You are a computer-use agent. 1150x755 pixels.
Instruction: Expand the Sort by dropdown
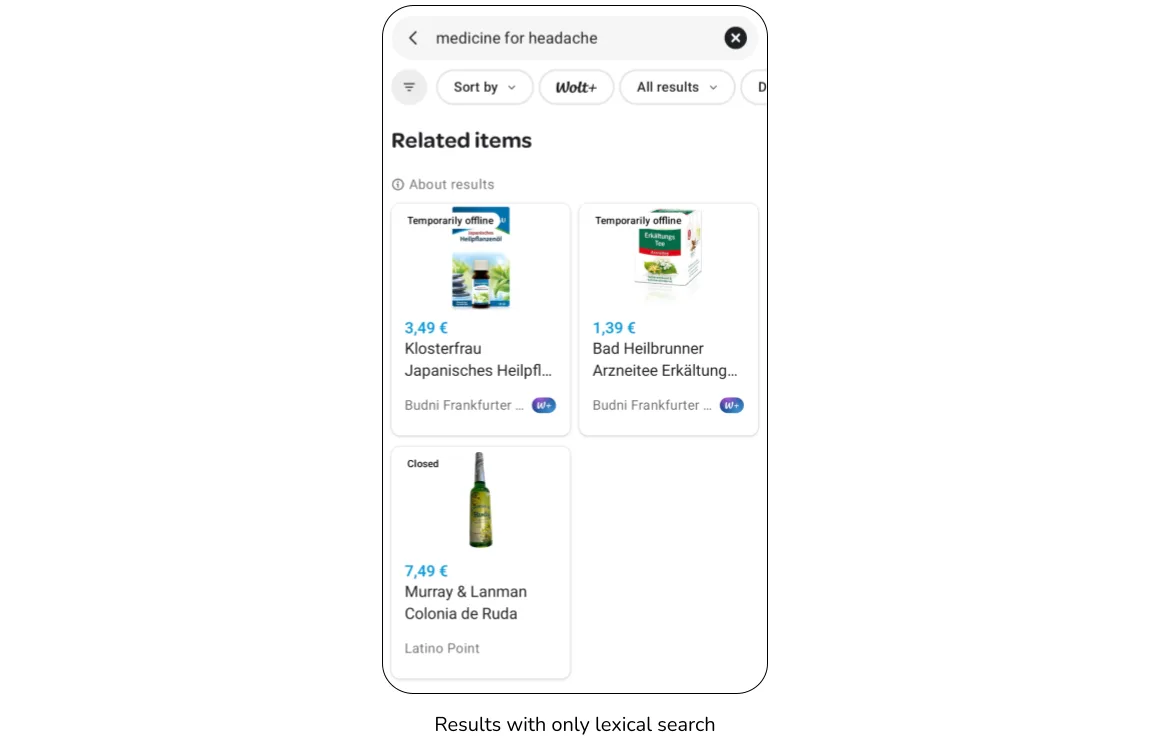[x=484, y=87]
